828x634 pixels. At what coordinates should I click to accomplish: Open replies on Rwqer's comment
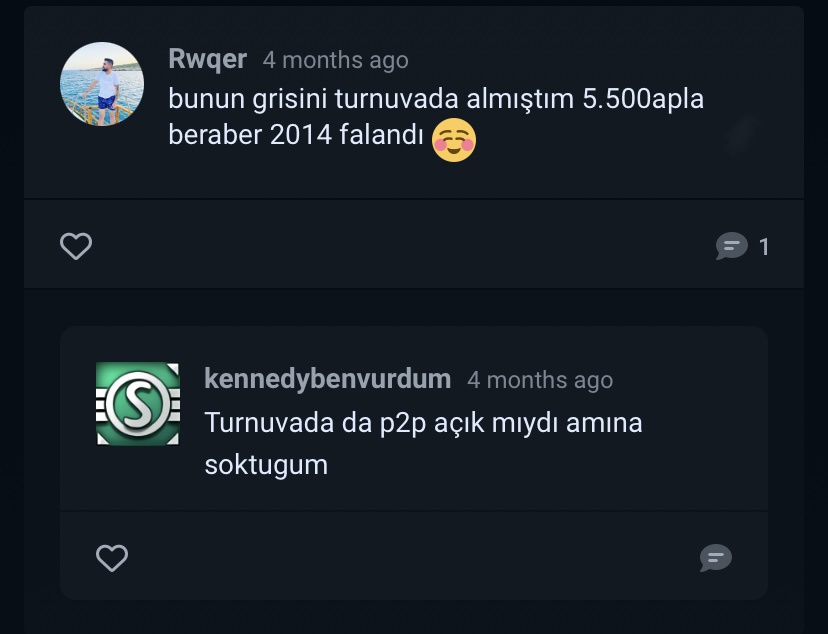pyautogui.click(x=742, y=246)
